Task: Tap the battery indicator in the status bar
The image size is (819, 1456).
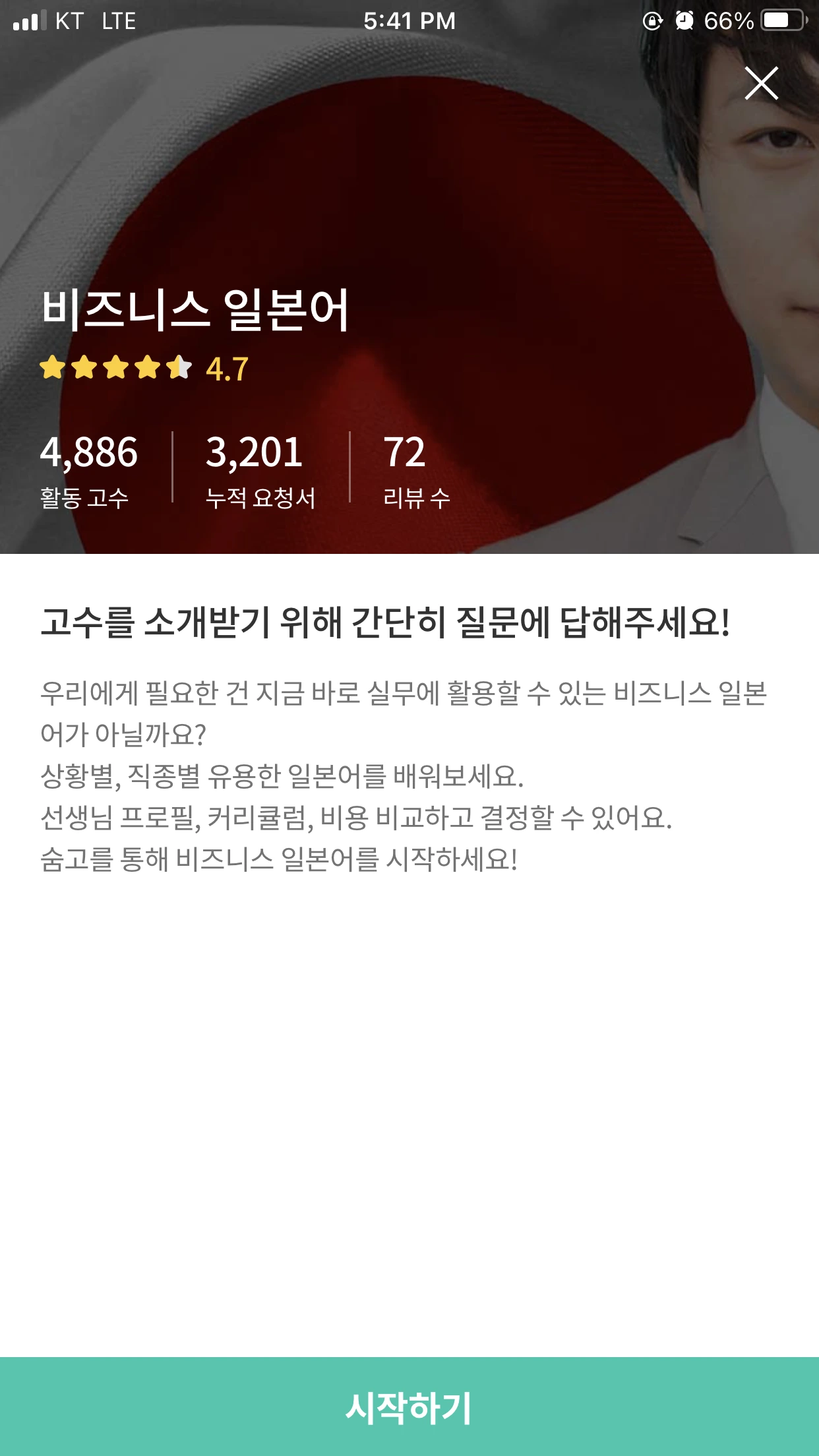Action: (x=781, y=21)
